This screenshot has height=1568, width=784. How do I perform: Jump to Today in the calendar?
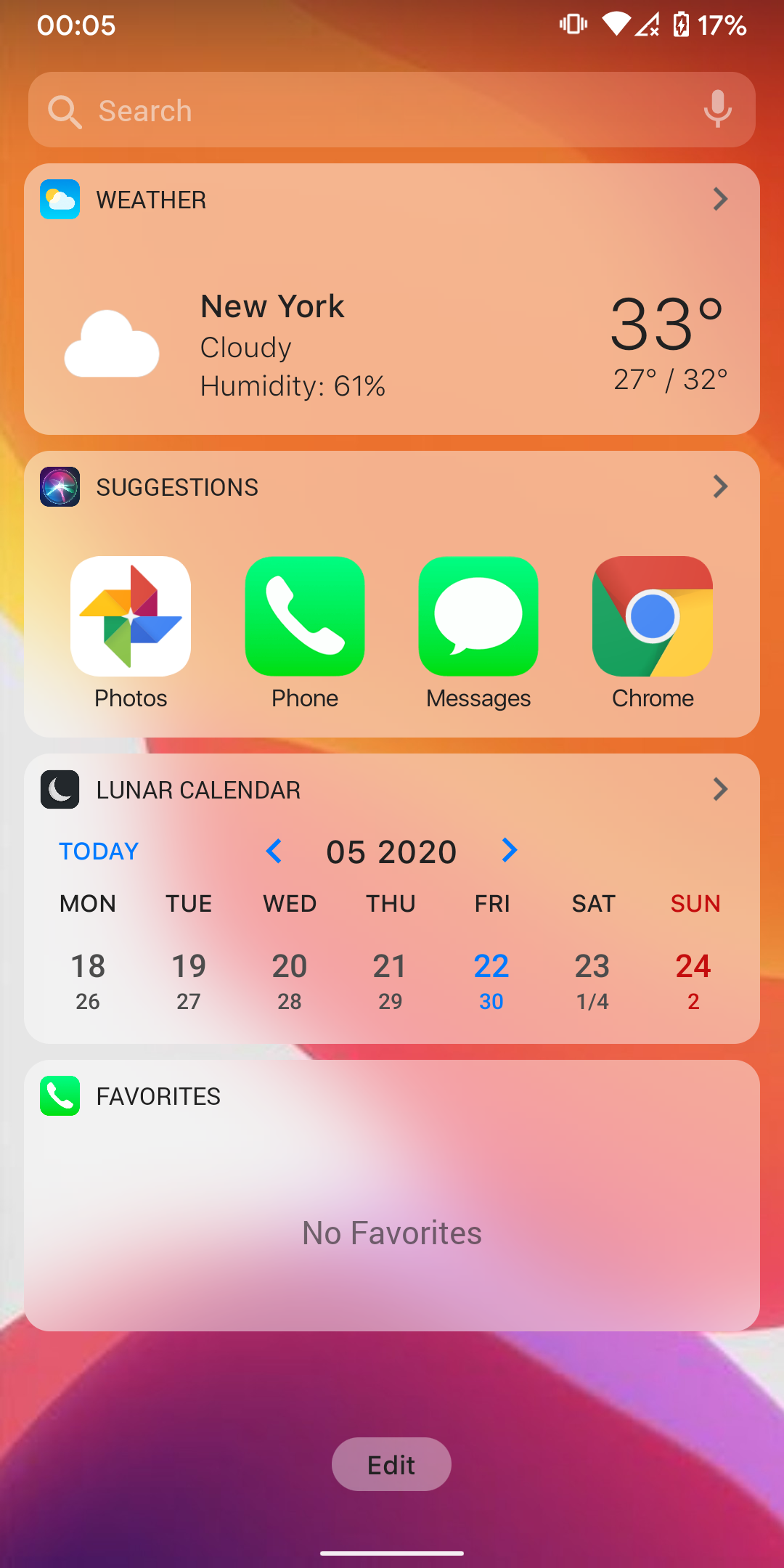(x=99, y=851)
